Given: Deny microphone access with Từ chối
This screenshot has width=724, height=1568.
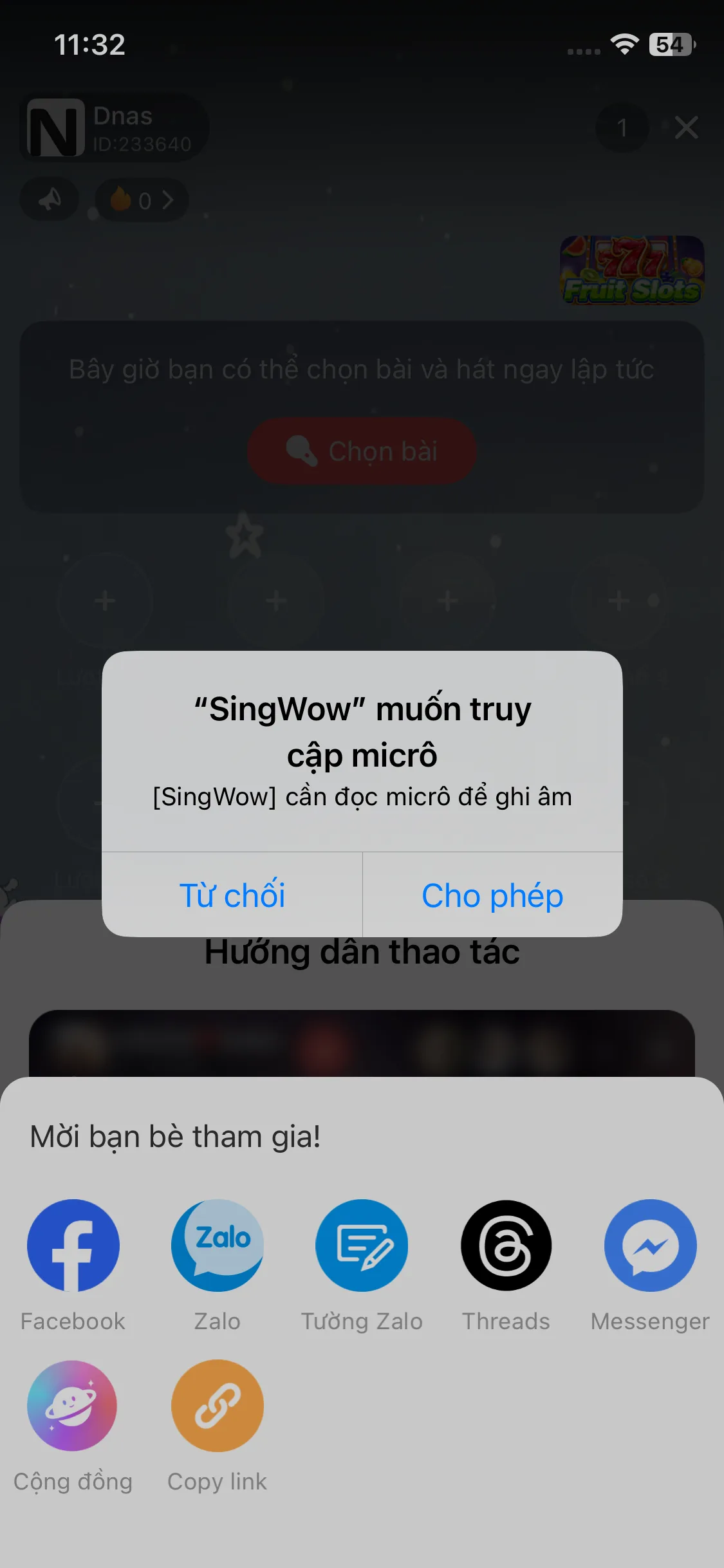Looking at the screenshot, I should (x=232, y=895).
